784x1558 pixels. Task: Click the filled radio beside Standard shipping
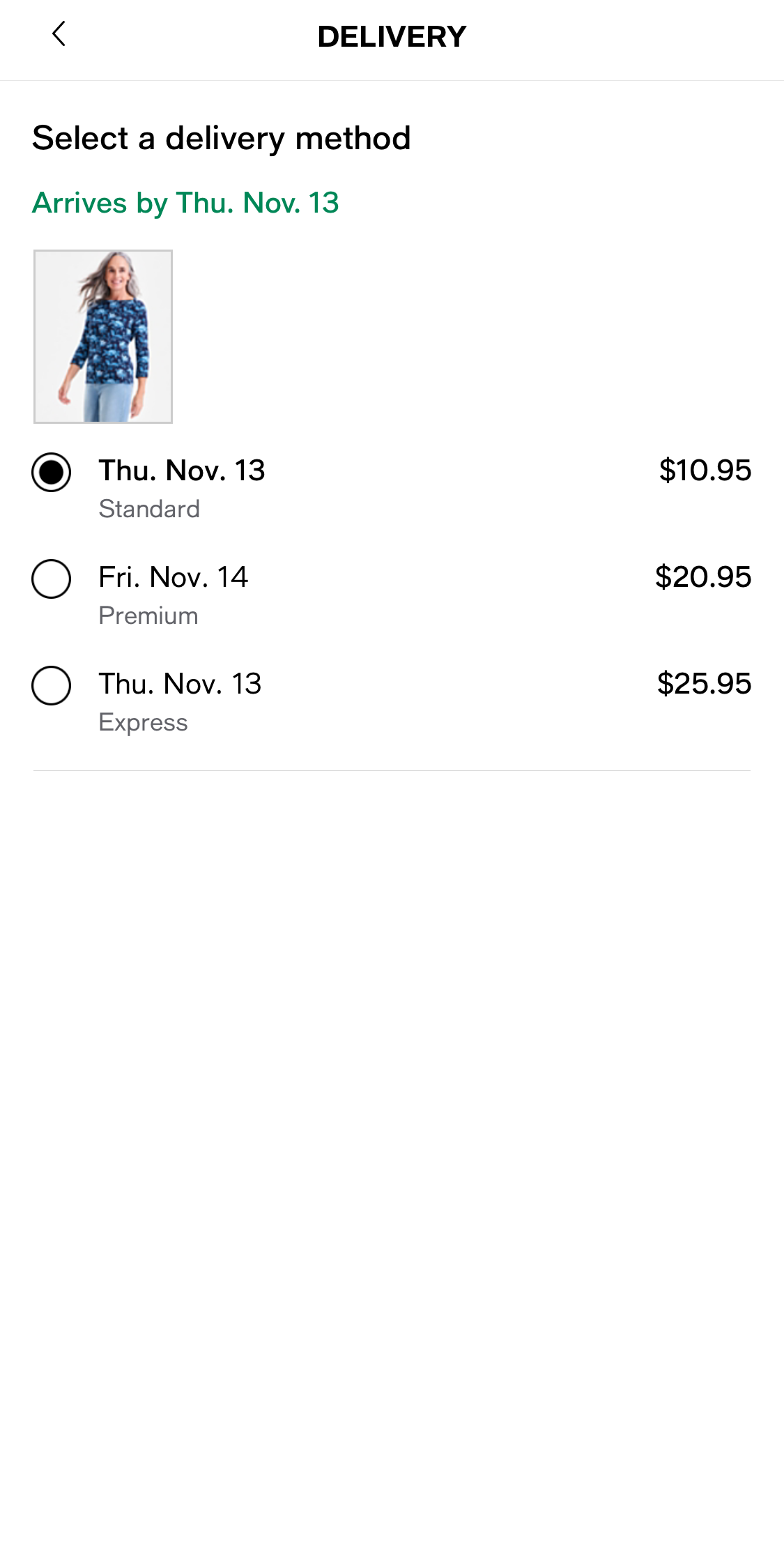[51, 471]
